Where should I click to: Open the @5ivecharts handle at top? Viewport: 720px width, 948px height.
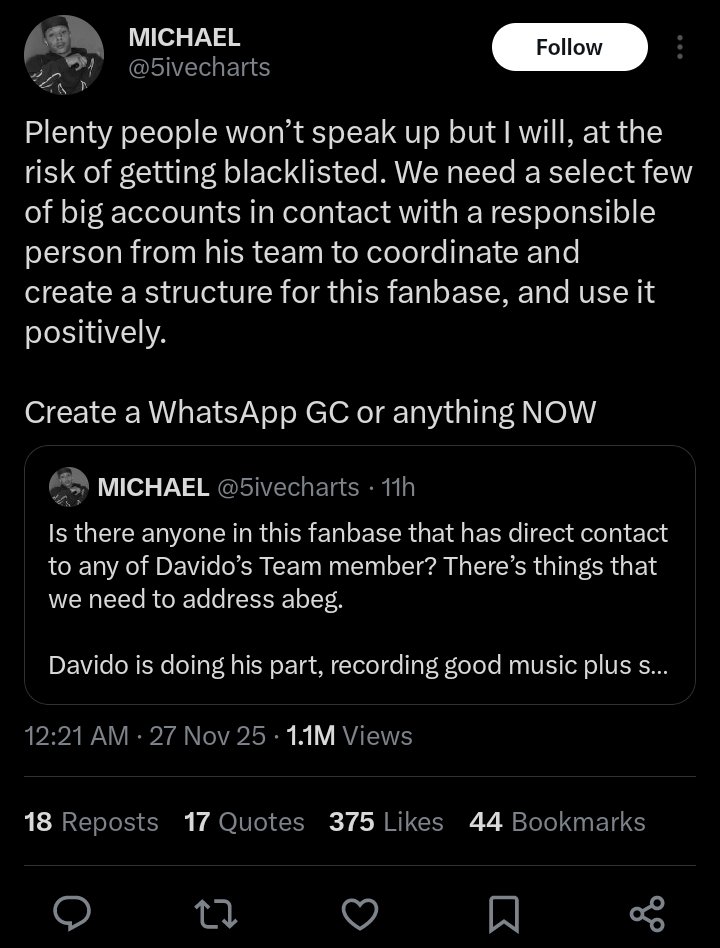200,69
